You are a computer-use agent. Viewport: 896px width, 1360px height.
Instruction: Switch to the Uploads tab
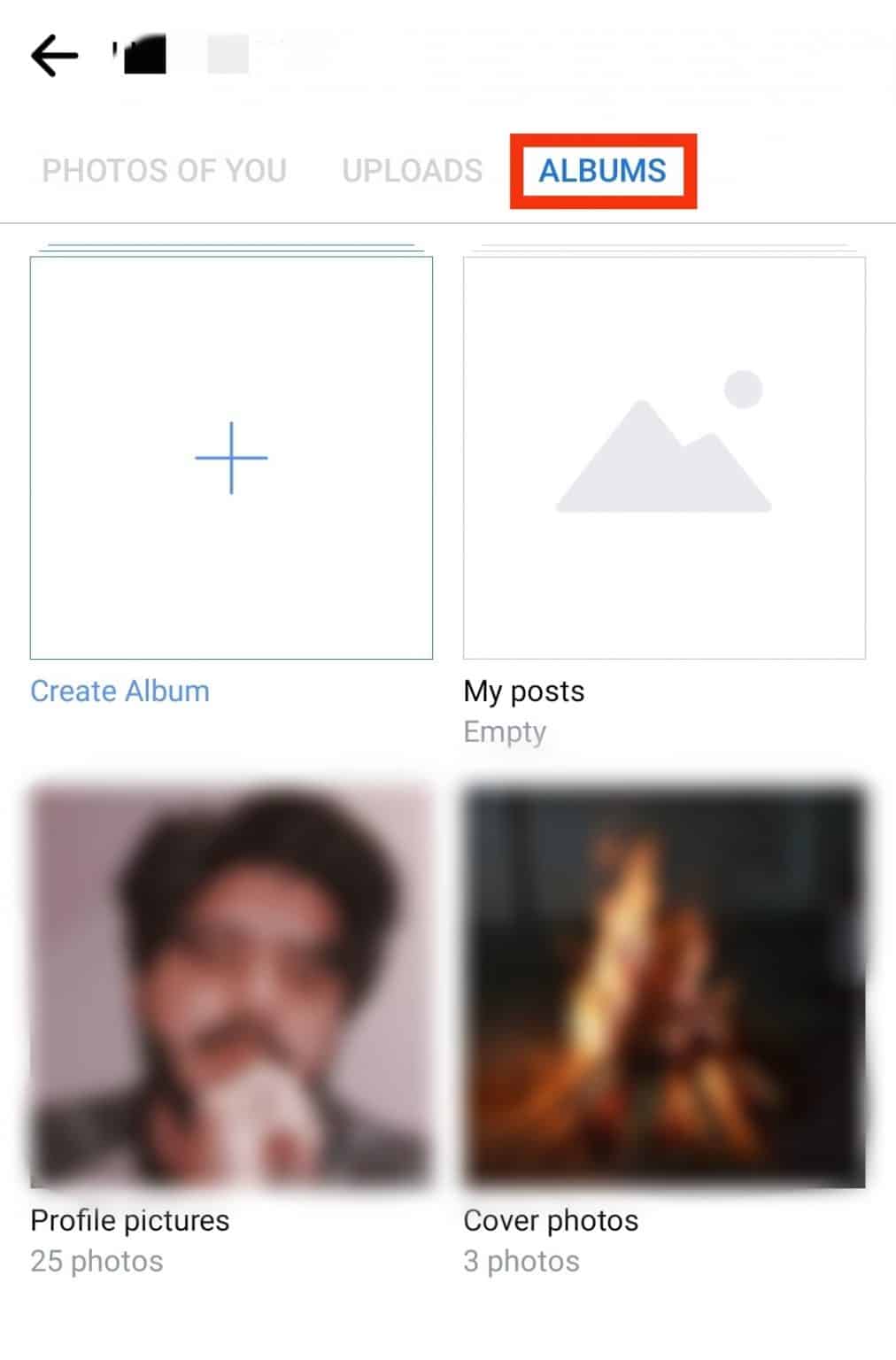point(413,170)
